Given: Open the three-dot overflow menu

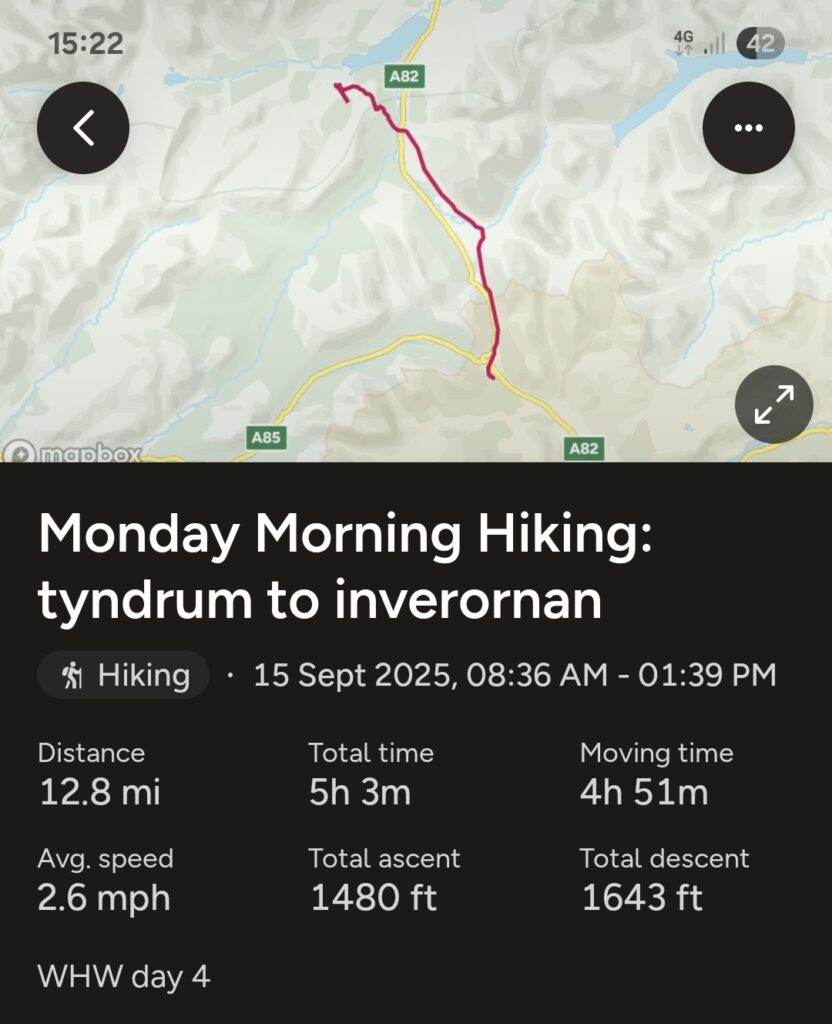Looking at the screenshot, I should (748, 128).
